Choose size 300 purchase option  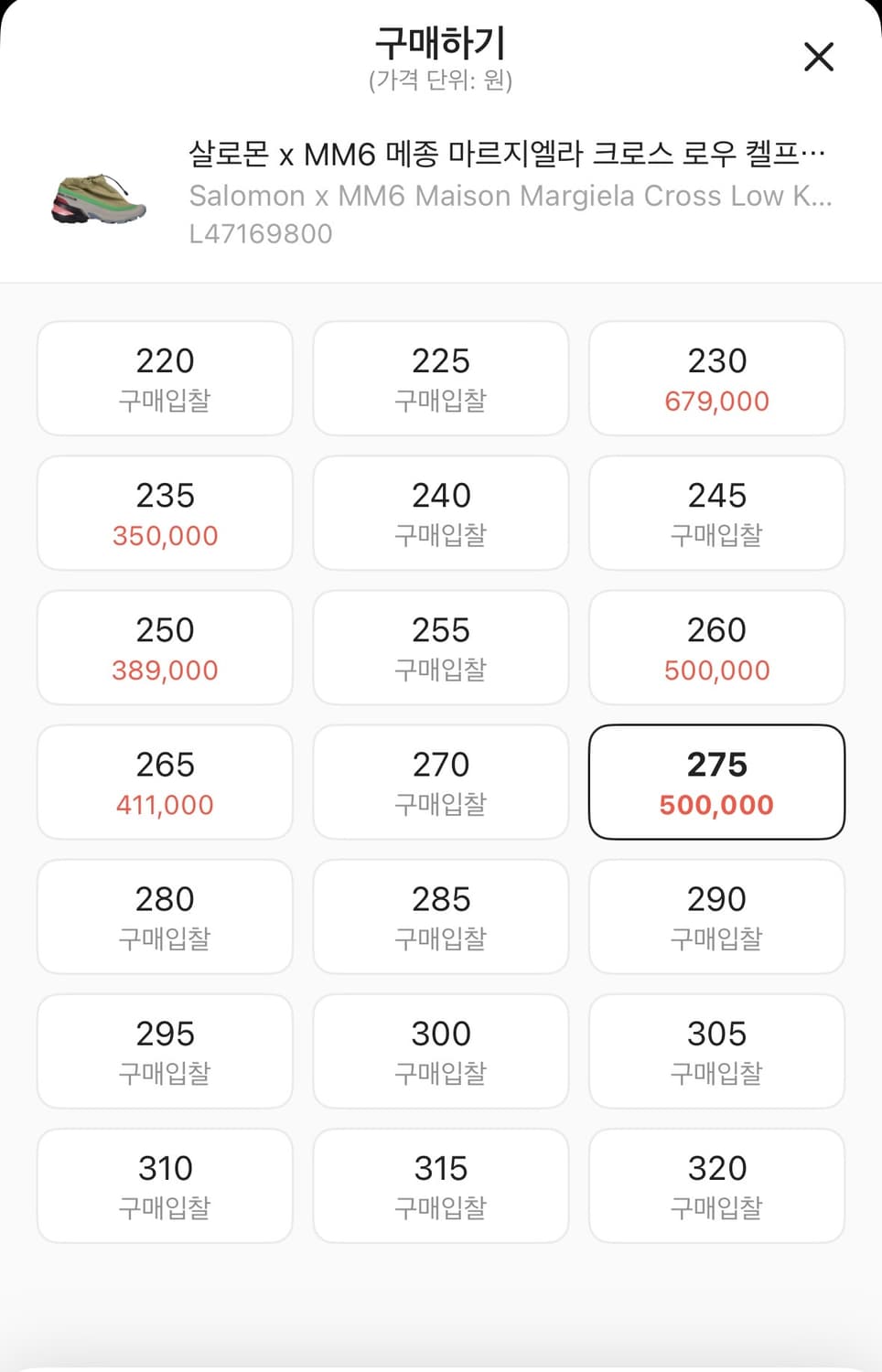pyautogui.click(x=440, y=1050)
